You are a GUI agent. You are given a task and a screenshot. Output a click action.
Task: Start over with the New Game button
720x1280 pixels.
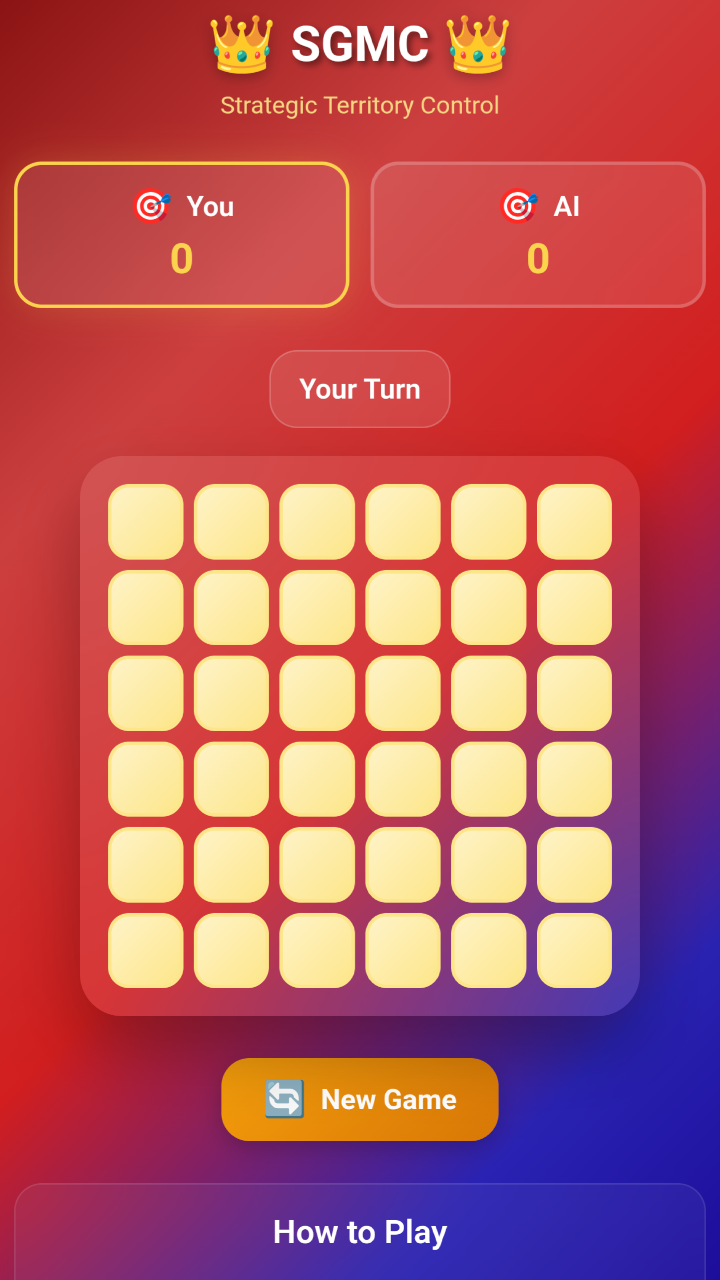(360, 1099)
